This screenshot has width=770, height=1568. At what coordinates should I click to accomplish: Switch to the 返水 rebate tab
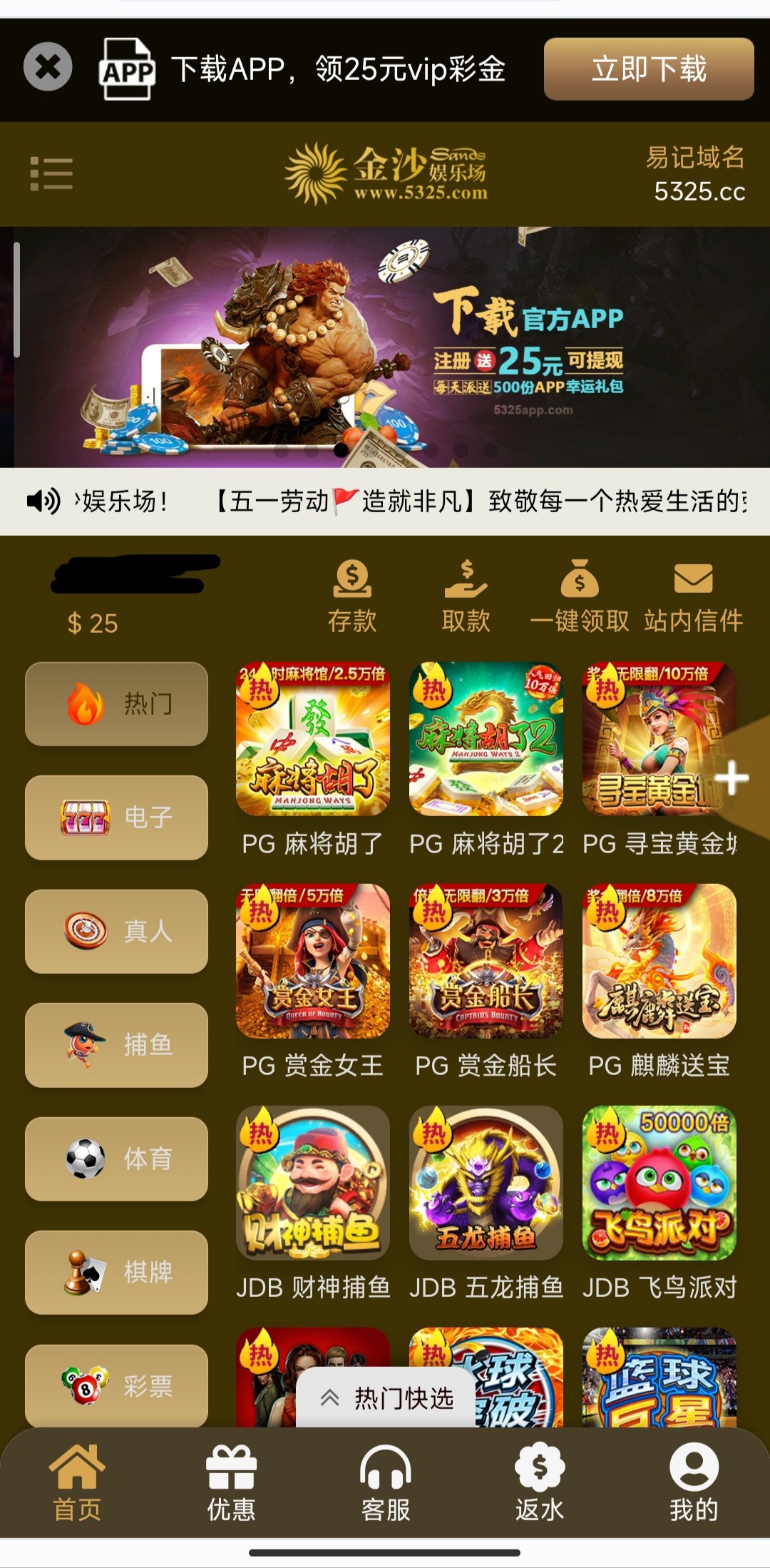tap(540, 1482)
